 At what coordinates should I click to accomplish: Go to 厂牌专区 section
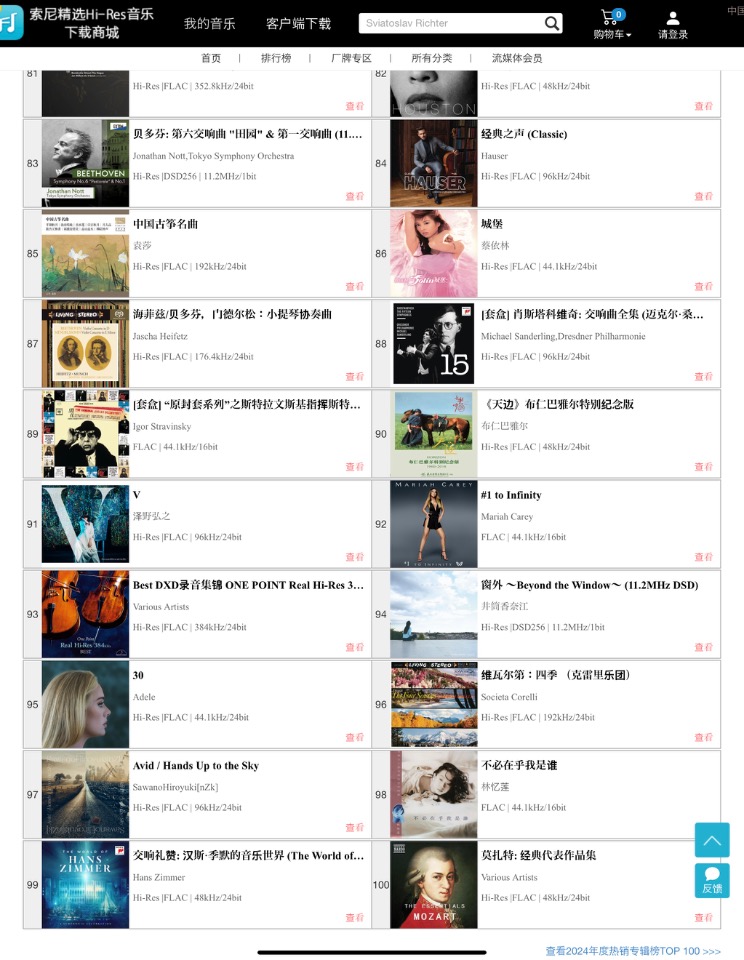point(351,58)
